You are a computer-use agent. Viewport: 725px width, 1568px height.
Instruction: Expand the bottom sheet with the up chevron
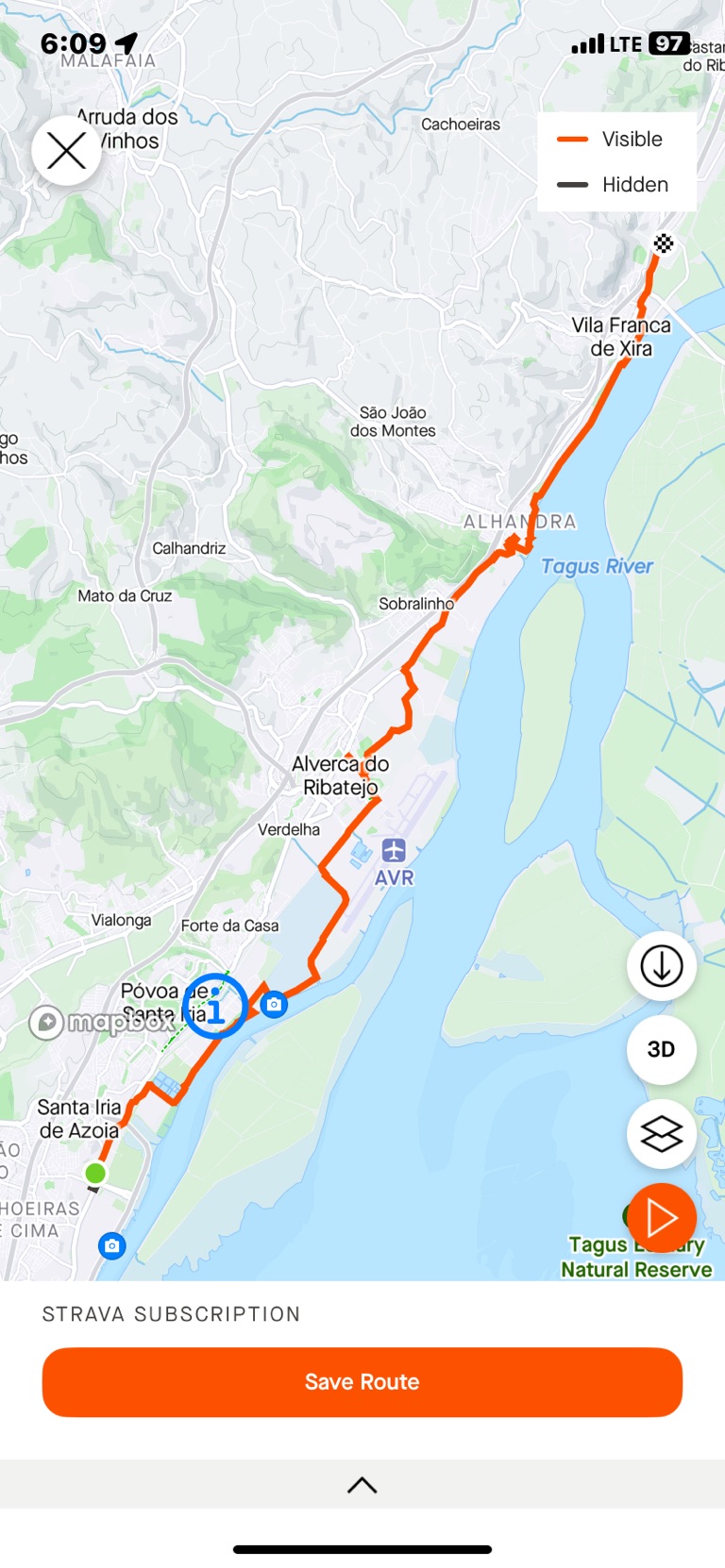pyautogui.click(x=362, y=1485)
